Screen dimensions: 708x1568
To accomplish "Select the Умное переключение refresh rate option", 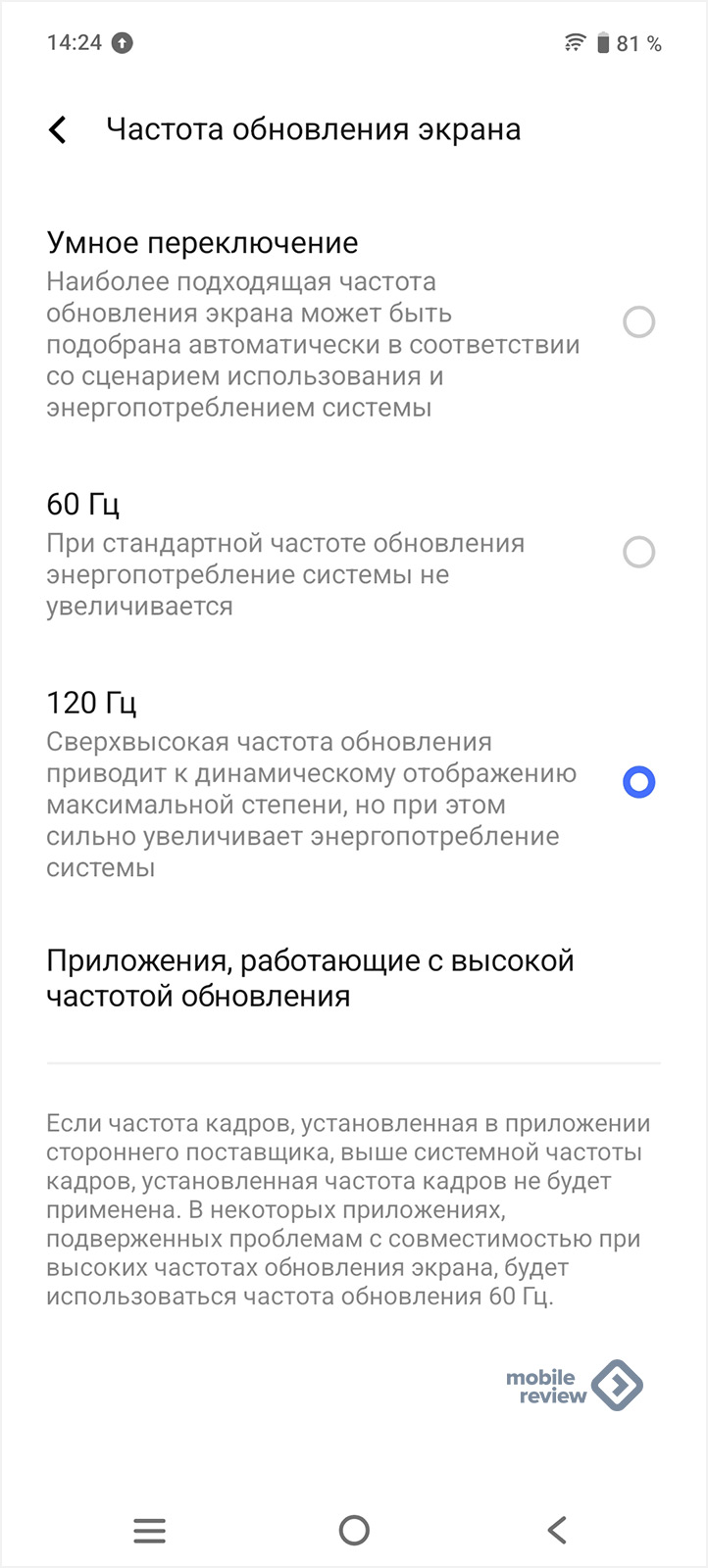I will [x=354, y=323].
